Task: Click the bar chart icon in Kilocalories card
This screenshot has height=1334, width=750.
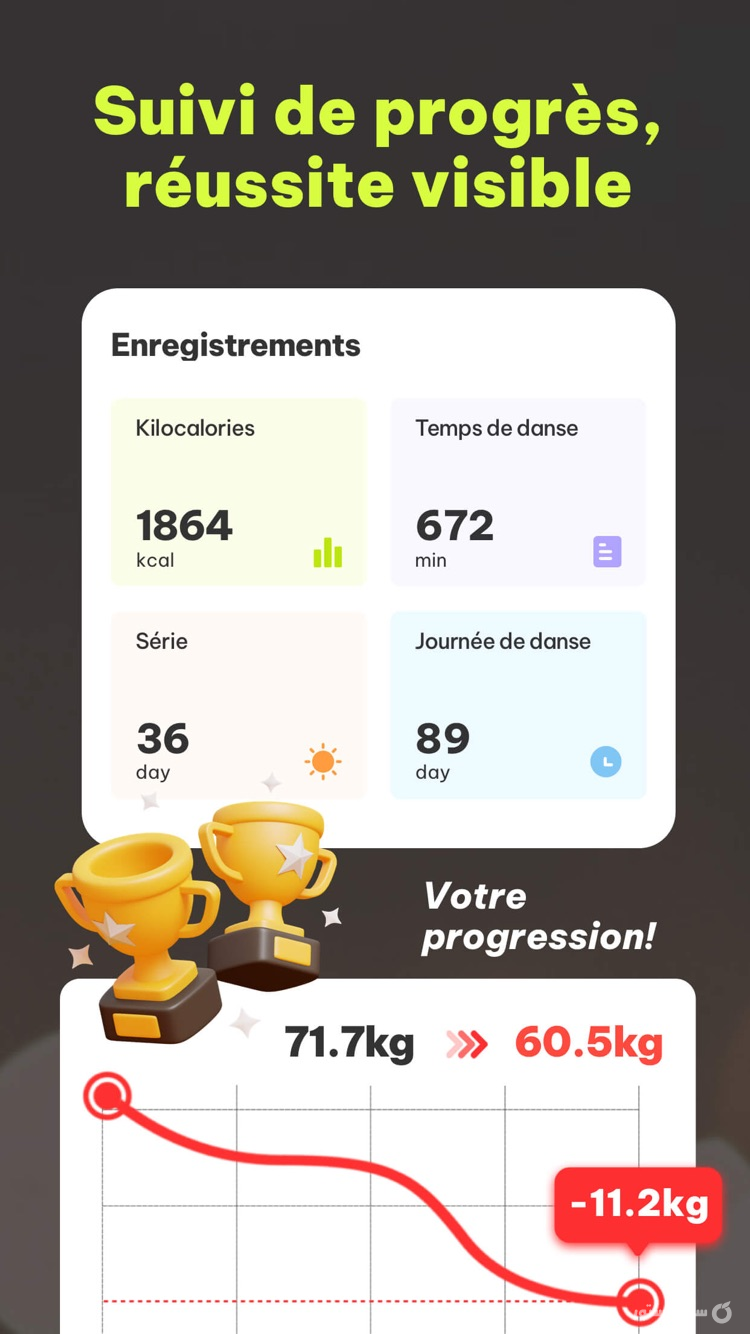Action: click(328, 551)
